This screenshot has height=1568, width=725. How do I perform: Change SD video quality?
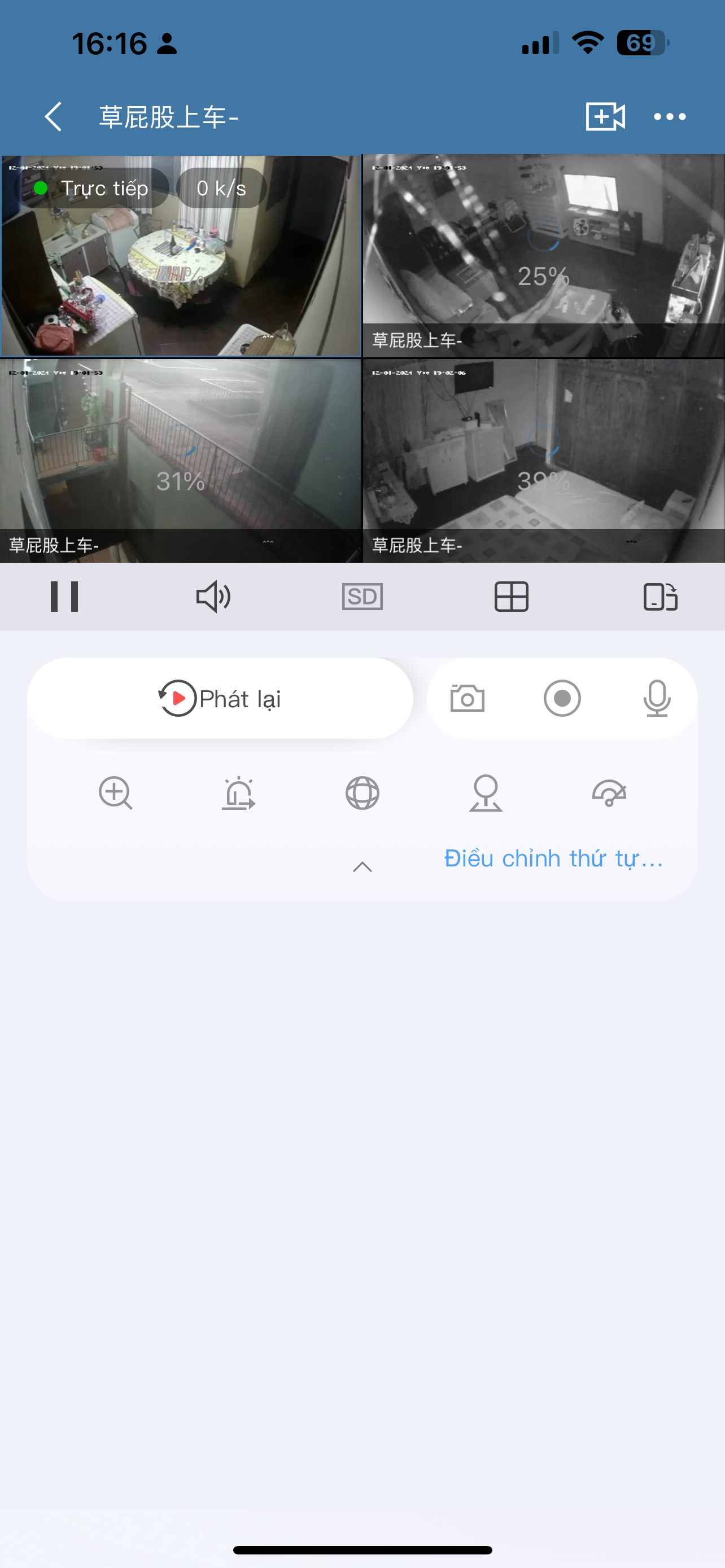[x=362, y=597]
